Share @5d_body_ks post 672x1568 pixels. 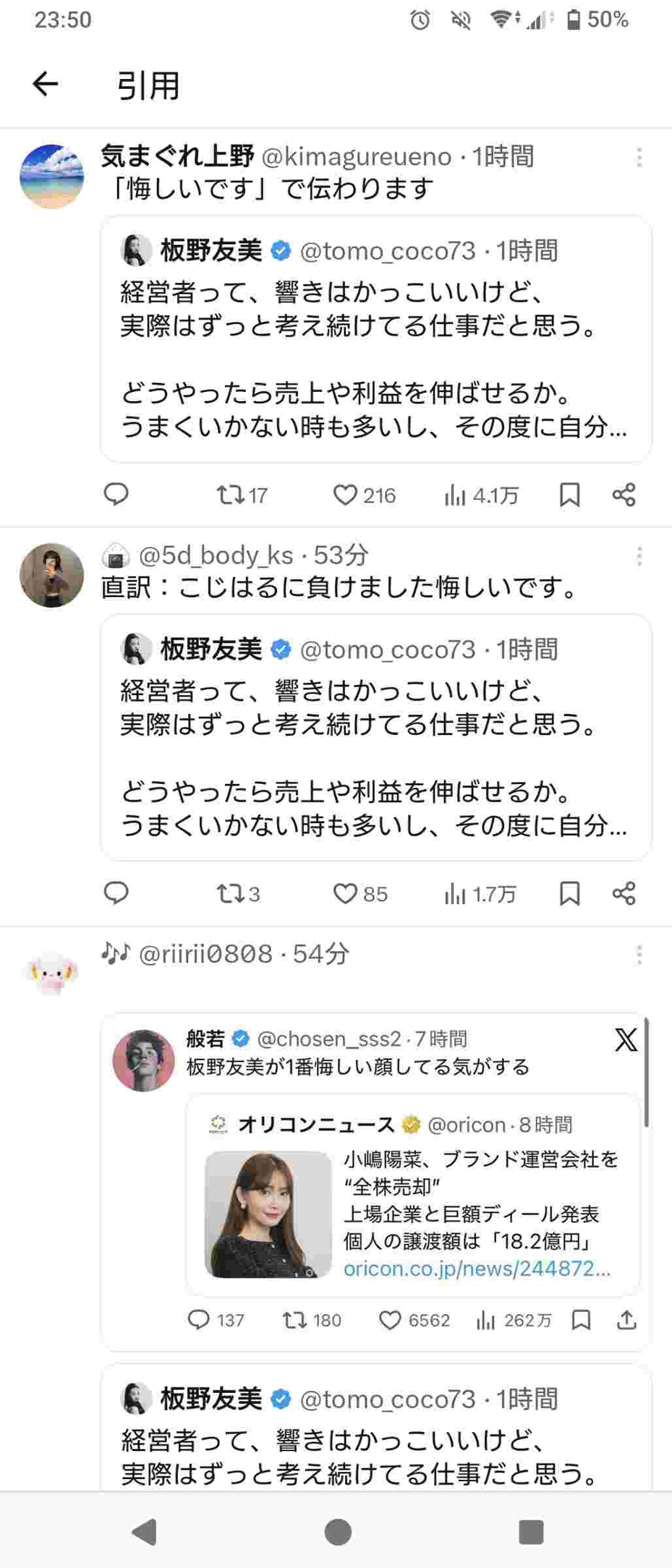624,893
